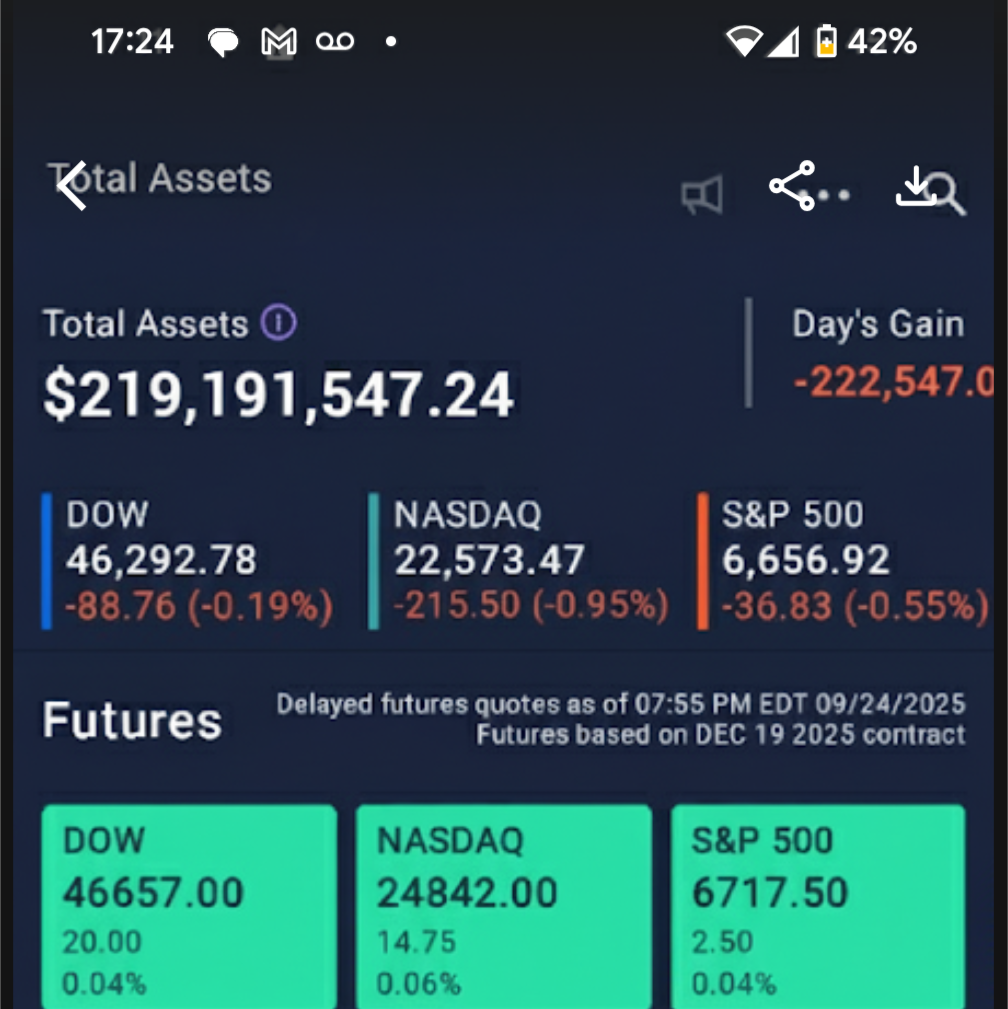Go back using the white arrow

coord(73,187)
